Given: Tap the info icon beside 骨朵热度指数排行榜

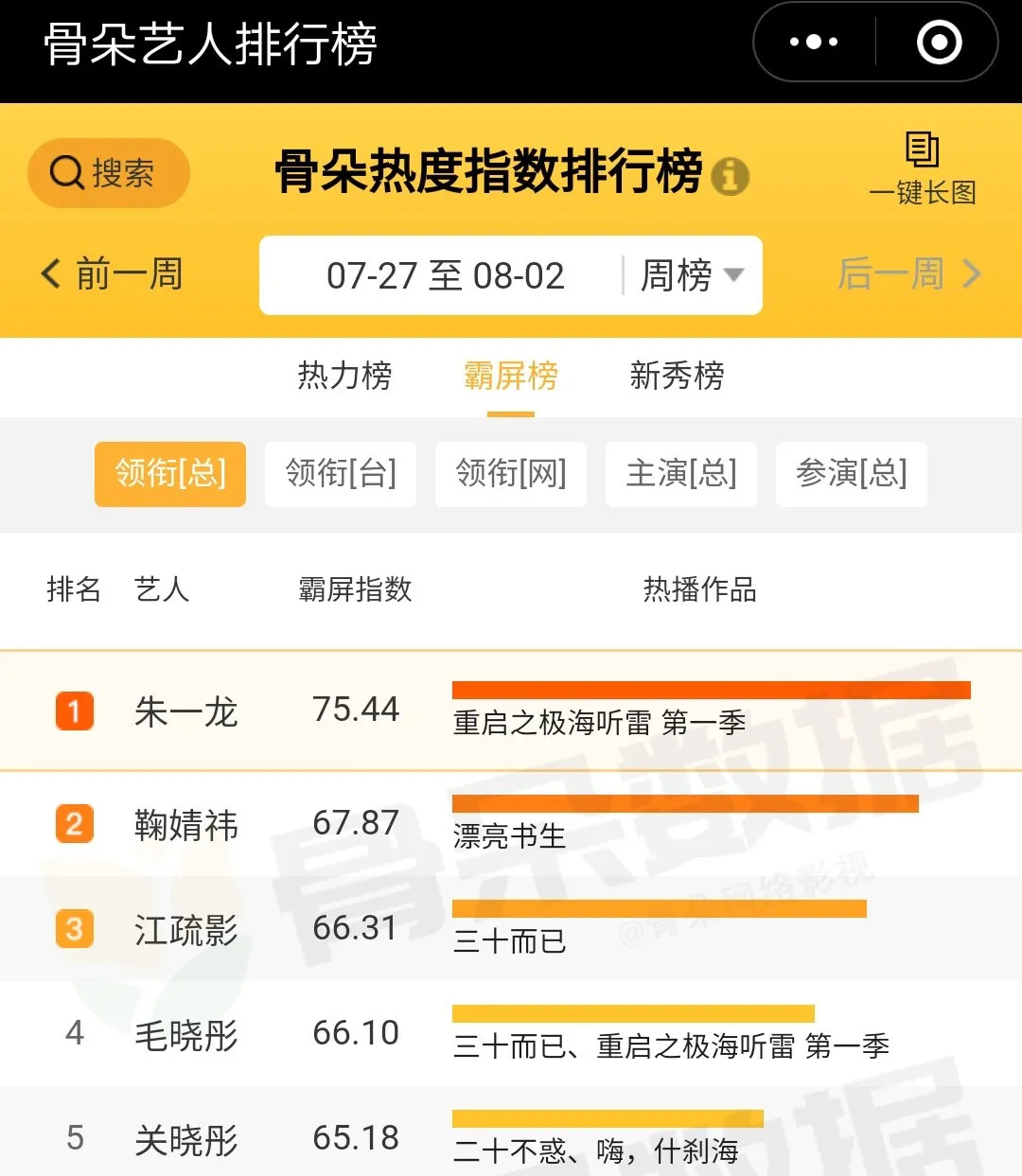Looking at the screenshot, I should tap(730, 176).
